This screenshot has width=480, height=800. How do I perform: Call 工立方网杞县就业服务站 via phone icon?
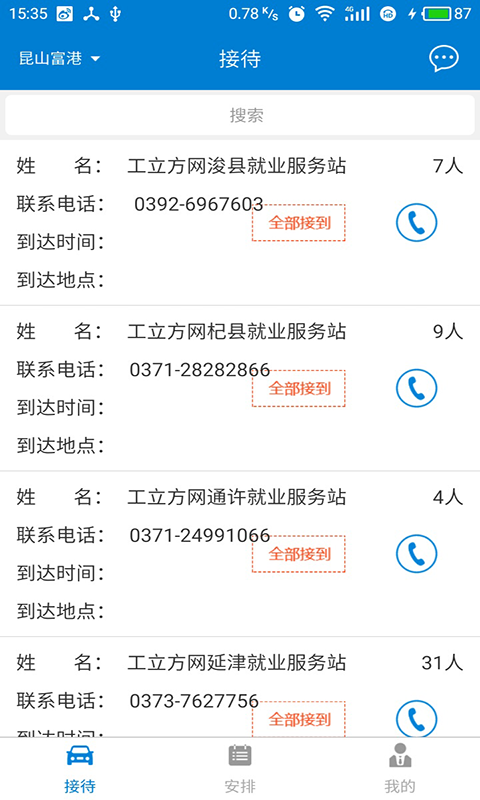click(x=416, y=388)
